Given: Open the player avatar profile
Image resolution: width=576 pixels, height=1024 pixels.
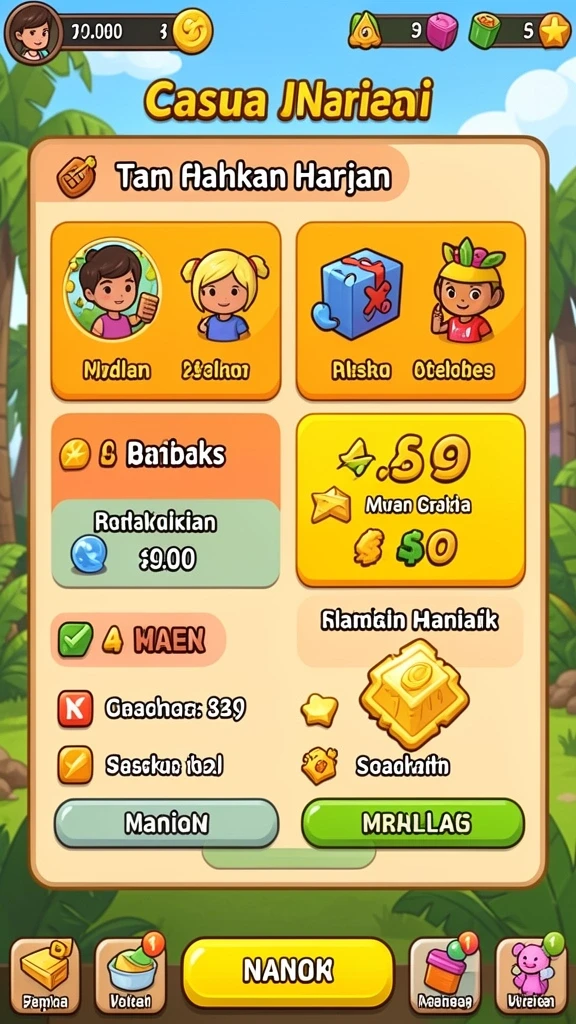Looking at the screenshot, I should click(x=33, y=33).
